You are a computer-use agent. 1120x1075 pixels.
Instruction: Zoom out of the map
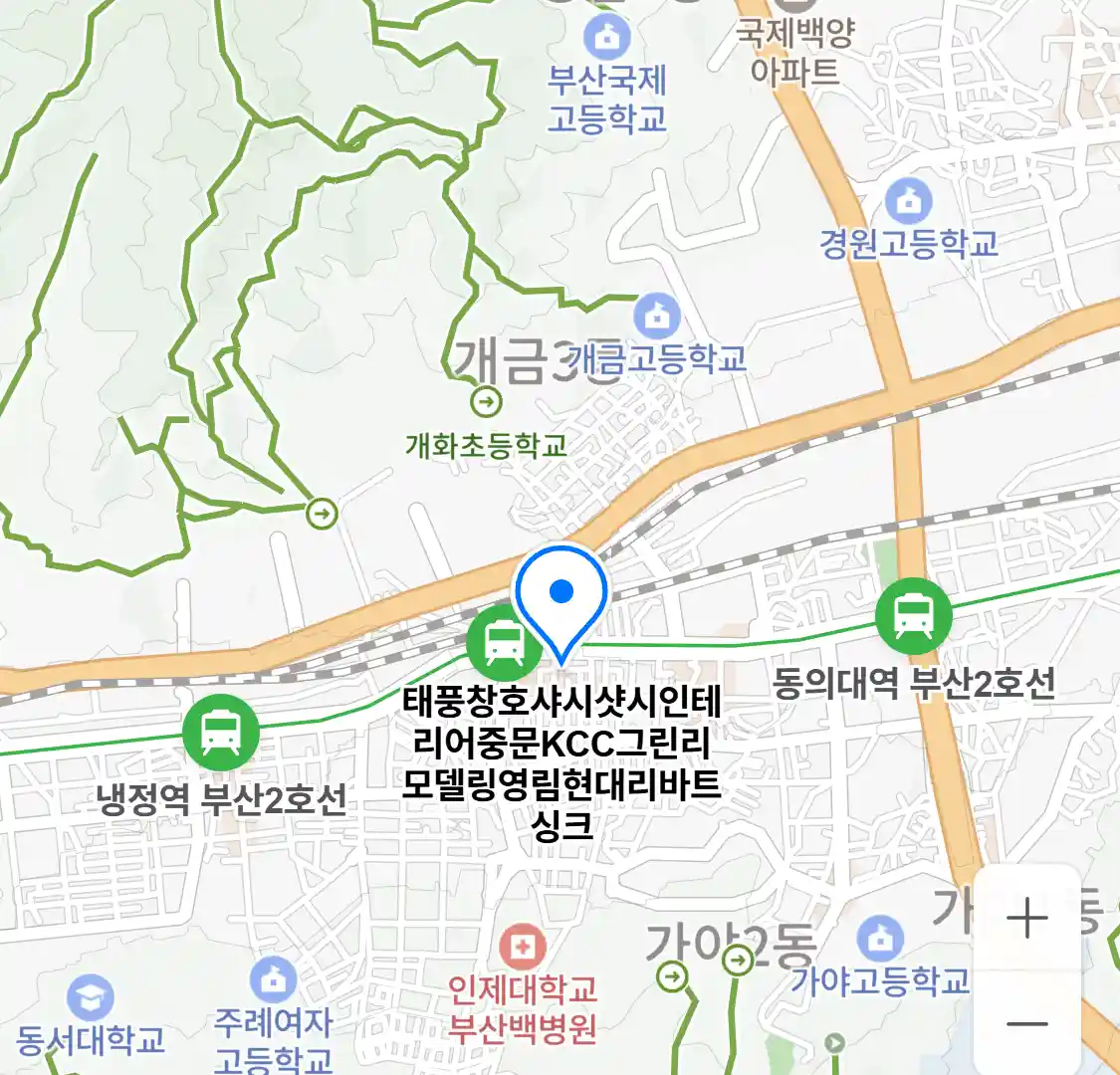click(1026, 1023)
